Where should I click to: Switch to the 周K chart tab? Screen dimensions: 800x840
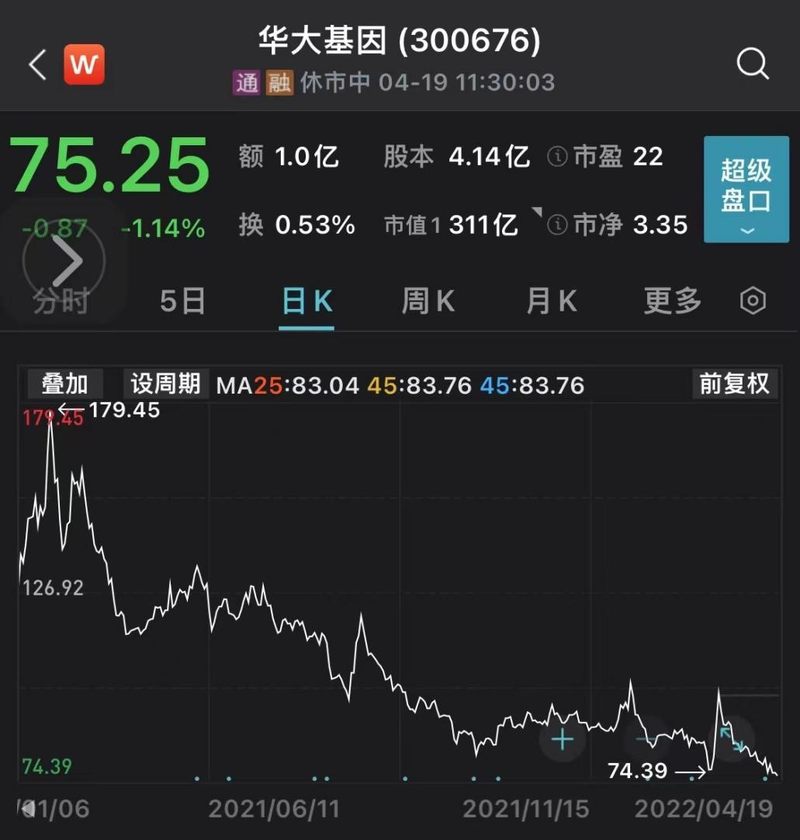tap(428, 301)
